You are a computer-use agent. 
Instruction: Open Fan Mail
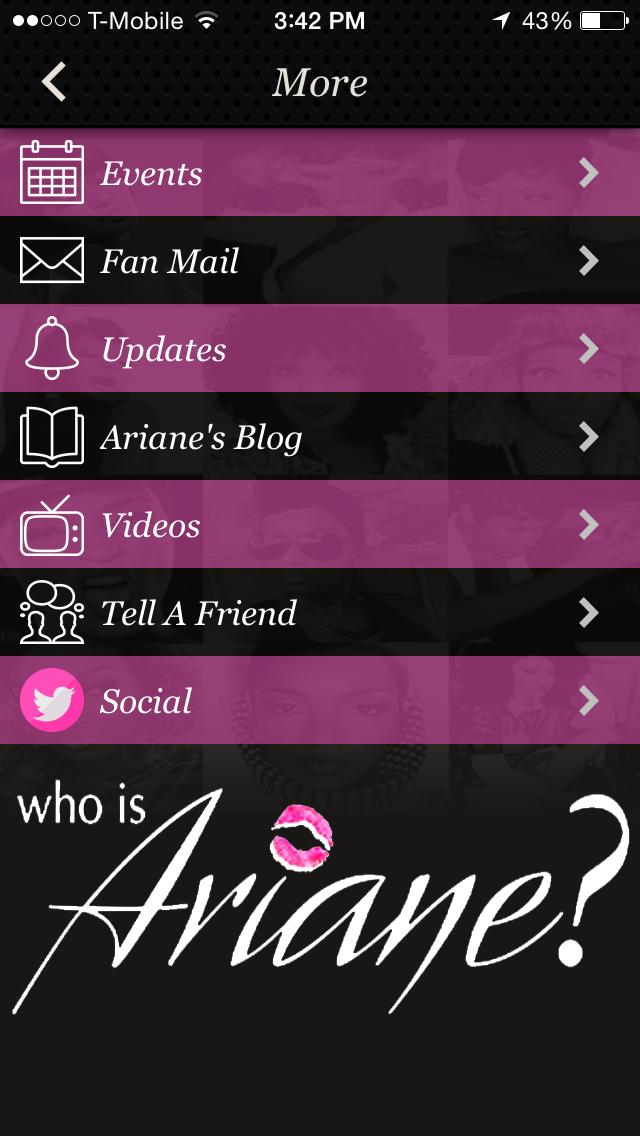[x=320, y=261]
